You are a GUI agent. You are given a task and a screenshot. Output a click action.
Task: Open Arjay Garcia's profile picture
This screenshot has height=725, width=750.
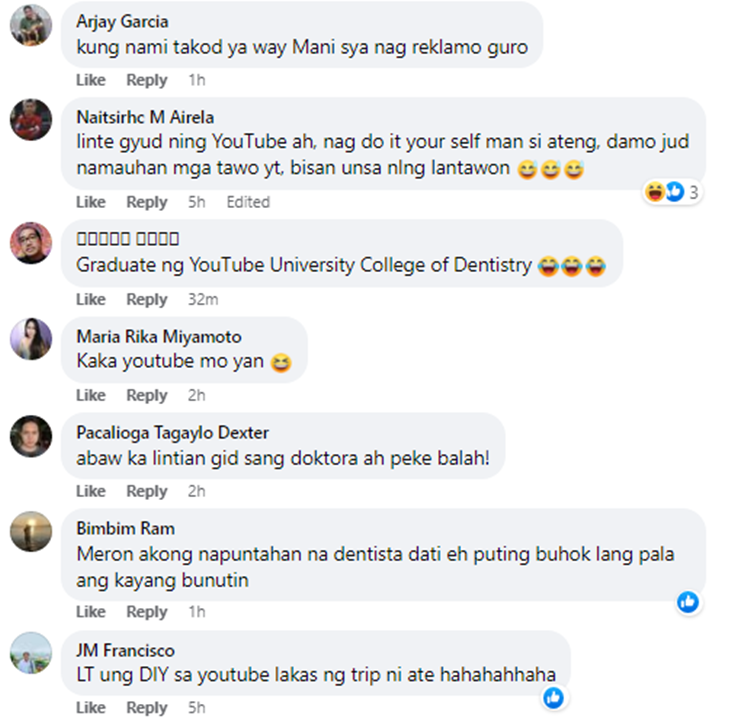point(31,25)
